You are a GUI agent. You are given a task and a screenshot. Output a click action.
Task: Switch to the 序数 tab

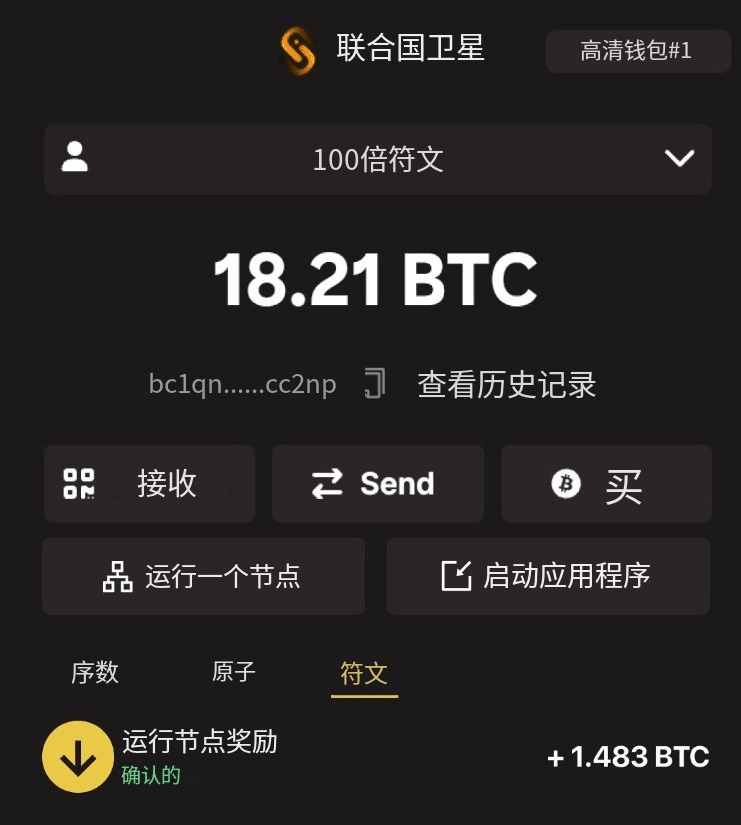(95, 673)
